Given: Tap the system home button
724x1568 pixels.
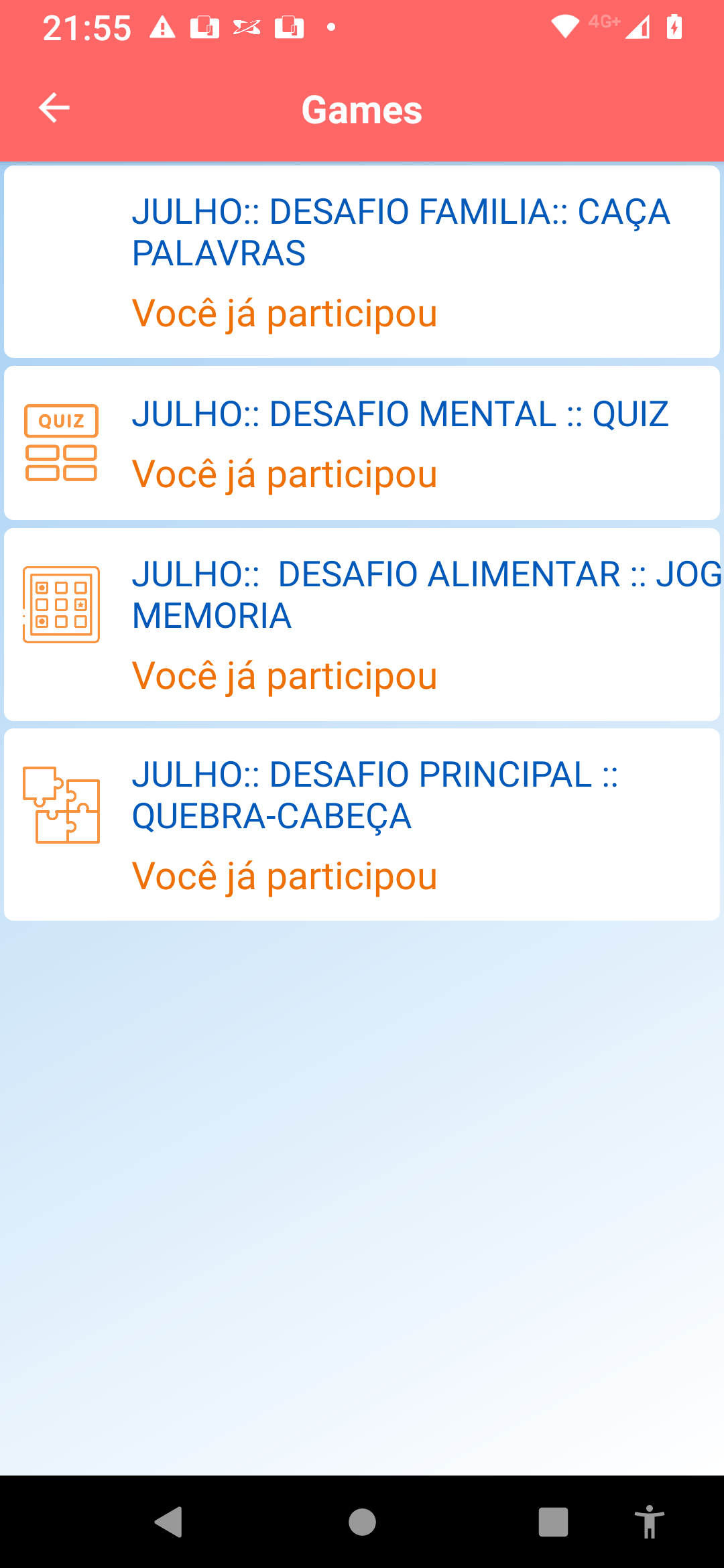Looking at the screenshot, I should click(362, 1522).
